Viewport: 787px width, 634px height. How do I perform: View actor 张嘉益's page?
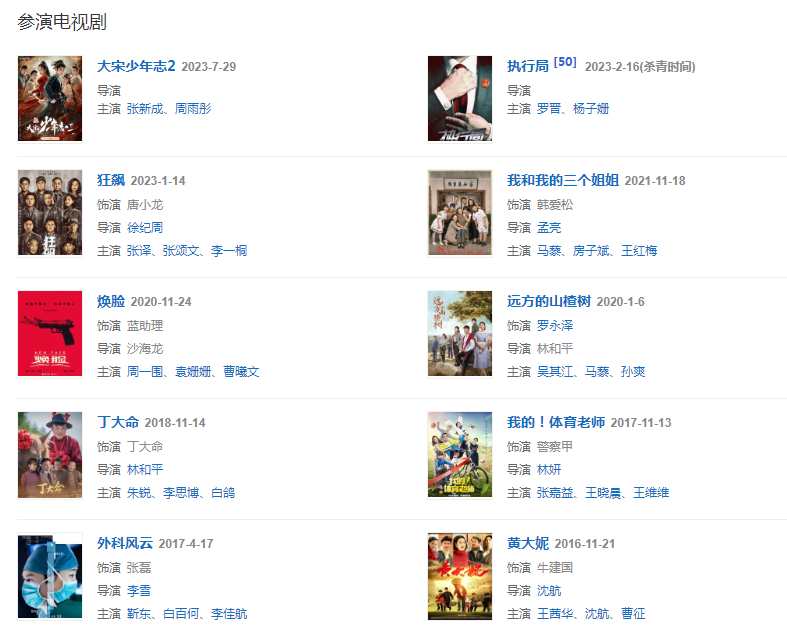[555, 492]
